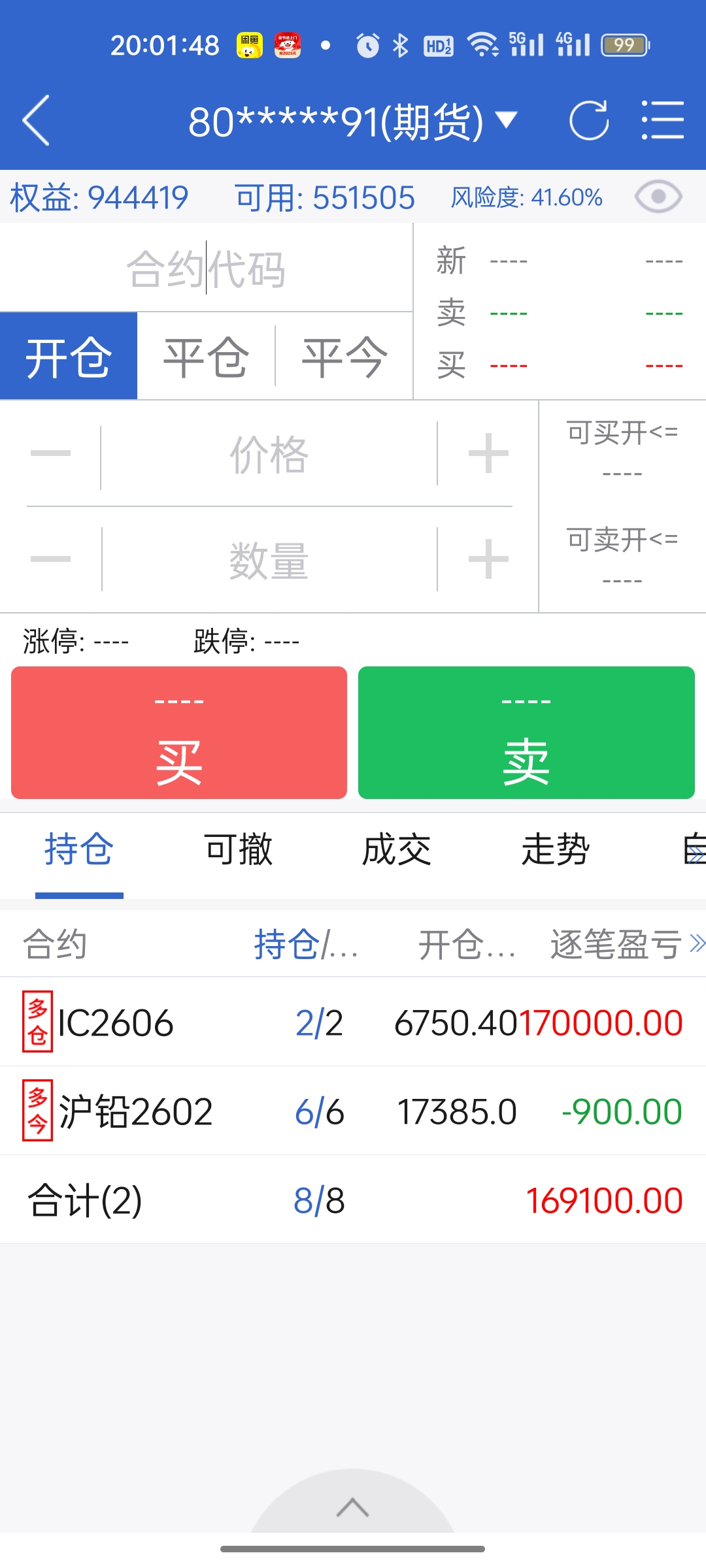Tap the red 买 buy button
This screenshot has height=1568, width=706.
[x=179, y=732]
